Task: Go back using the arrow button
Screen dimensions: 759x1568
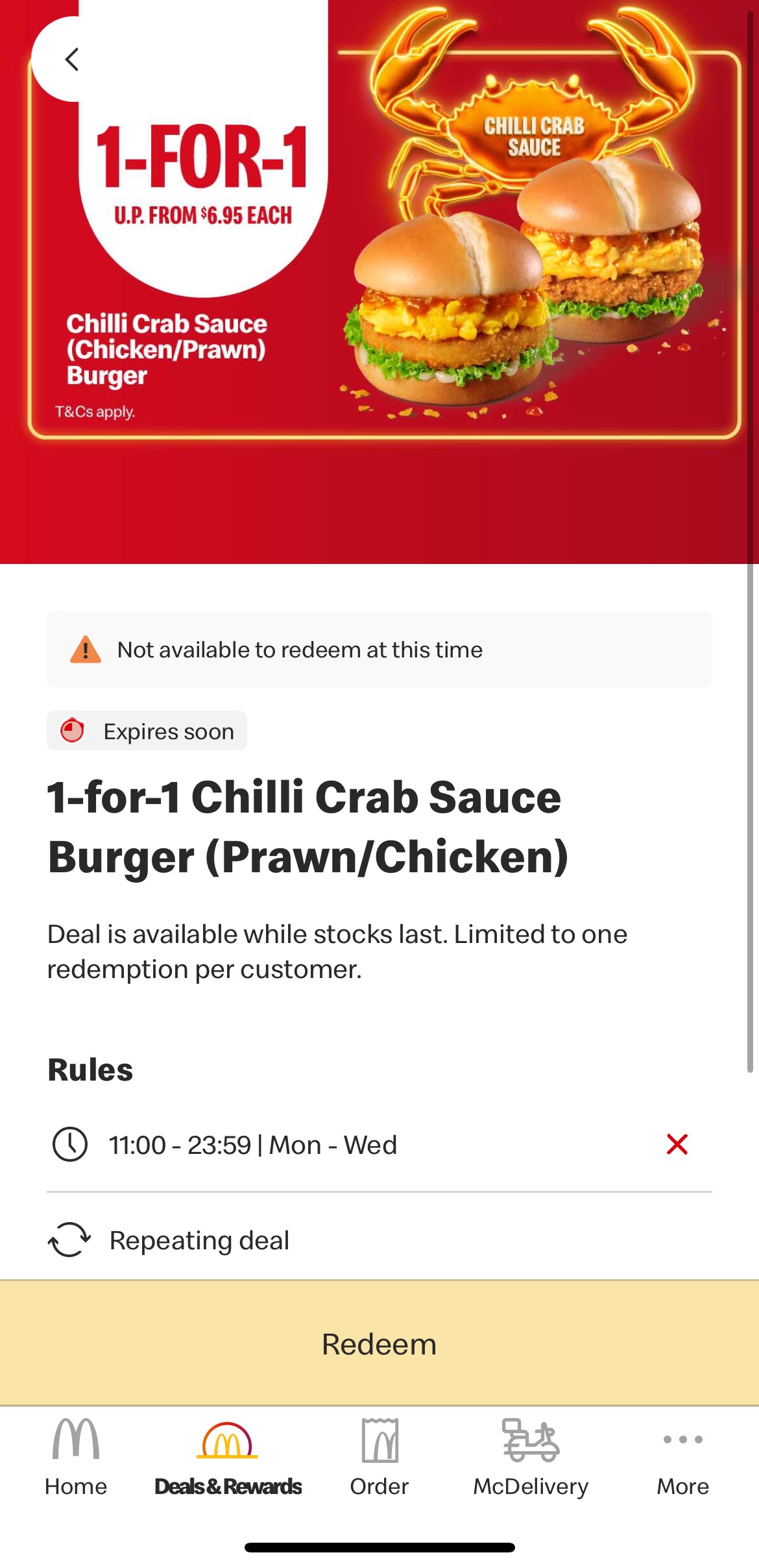Action: click(71, 59)
